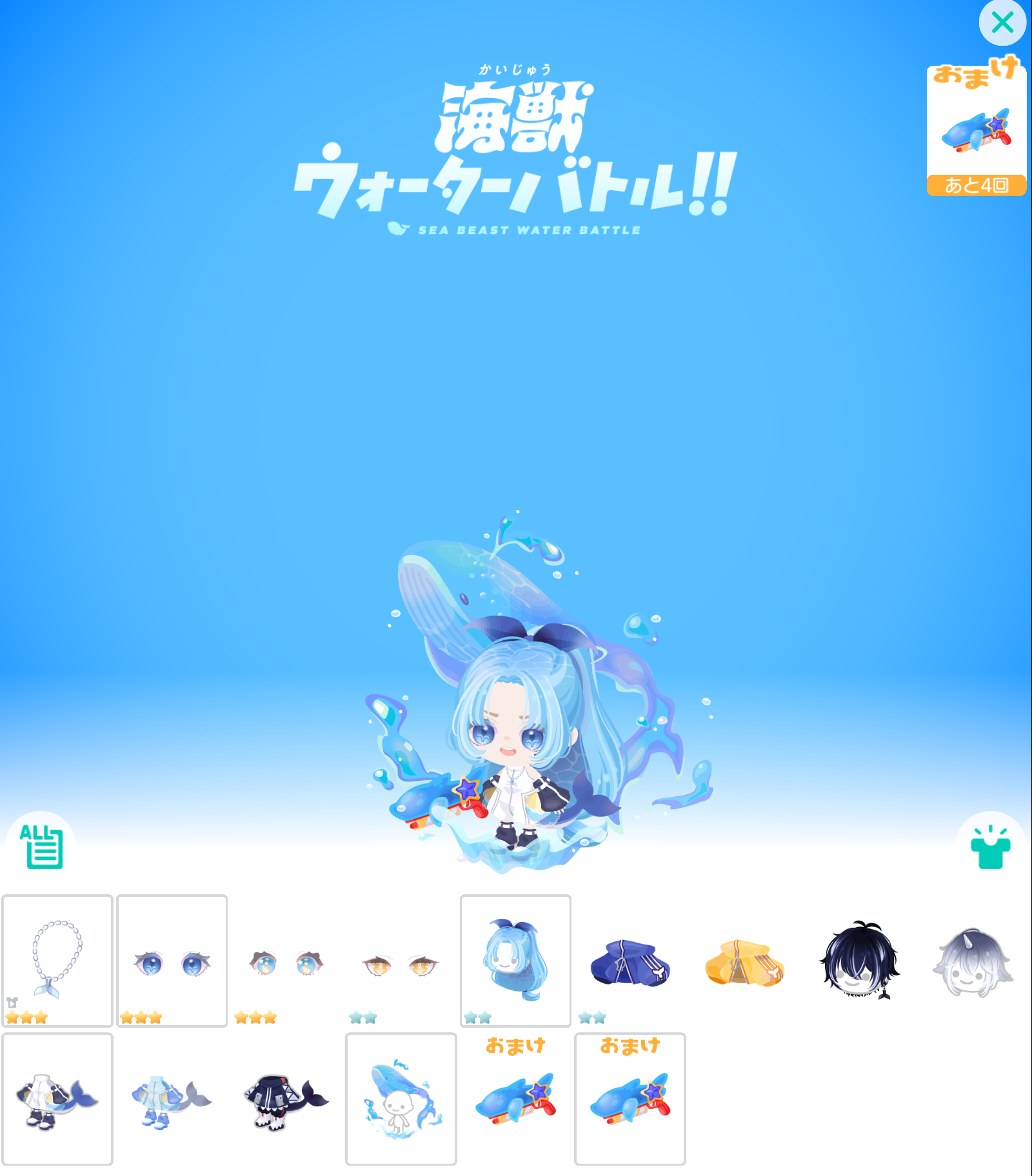Select the blue eyes with white frame

click(172, 960)
